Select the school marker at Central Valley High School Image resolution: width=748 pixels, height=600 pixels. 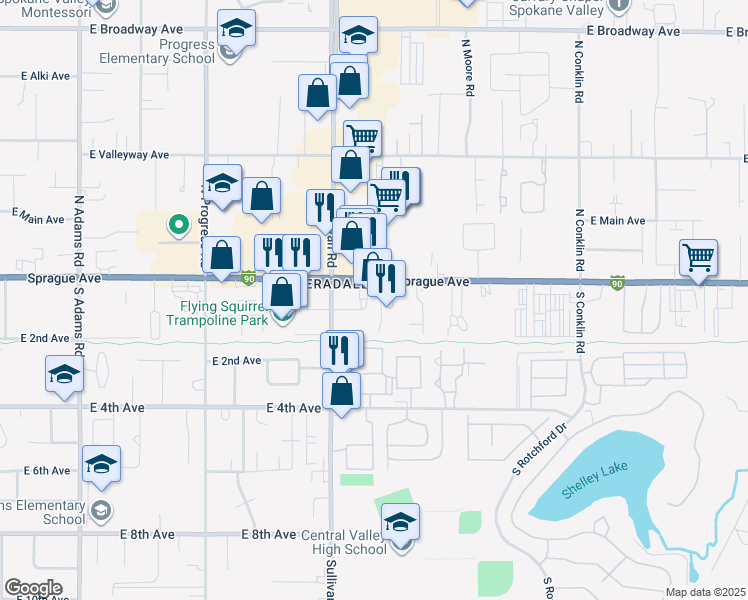(x=400, y=522)
